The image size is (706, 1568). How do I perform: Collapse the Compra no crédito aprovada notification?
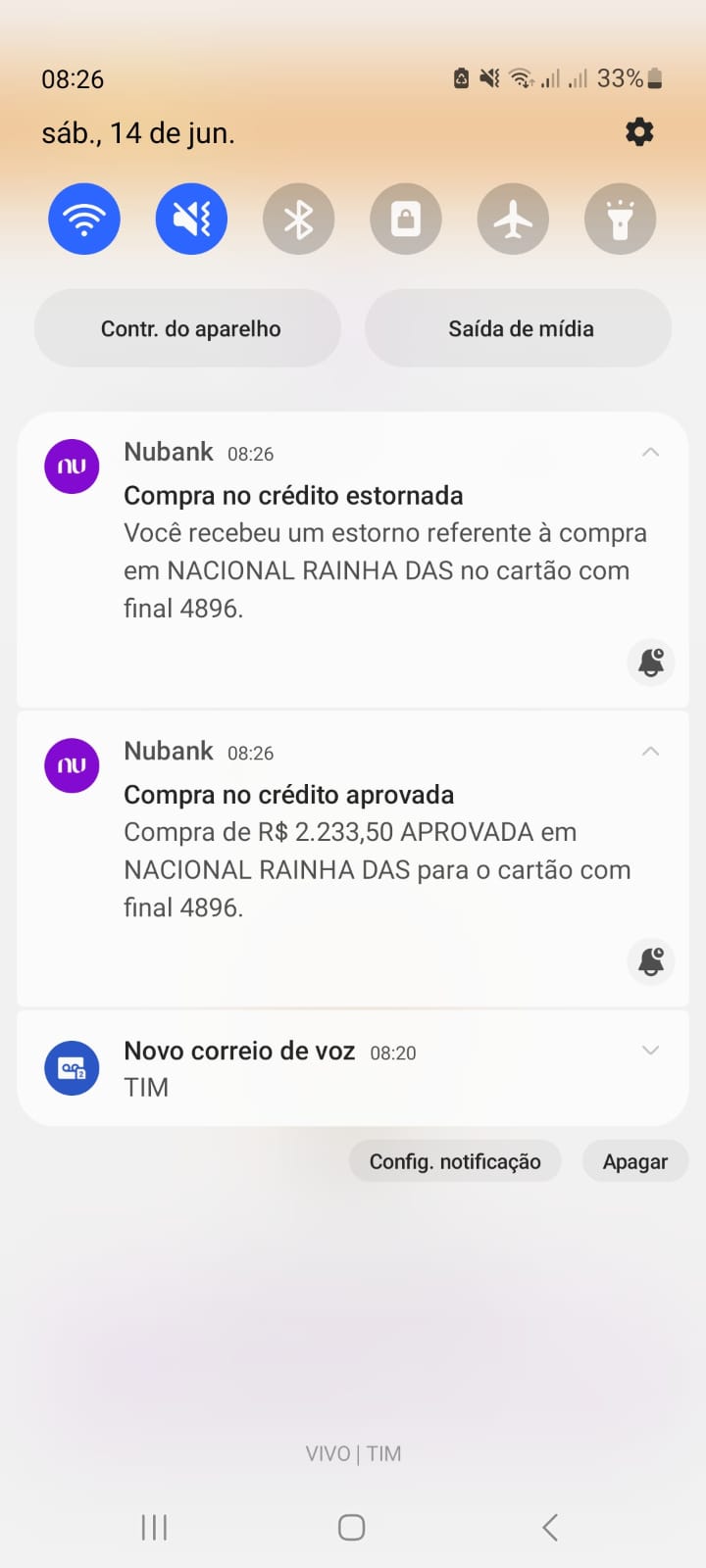point(650,751)
